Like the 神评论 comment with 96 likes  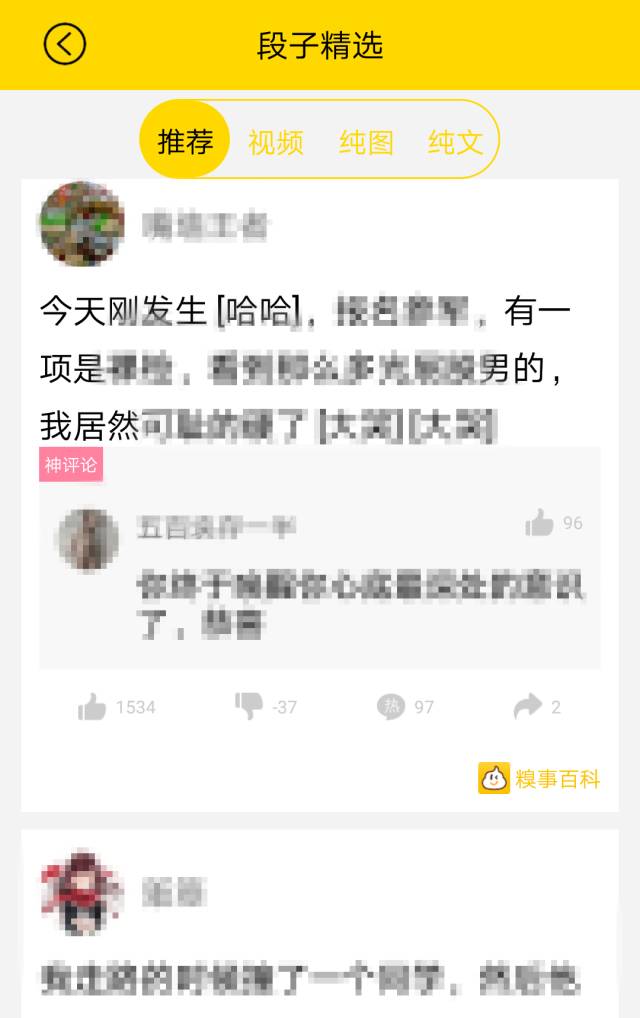(540, 523)
